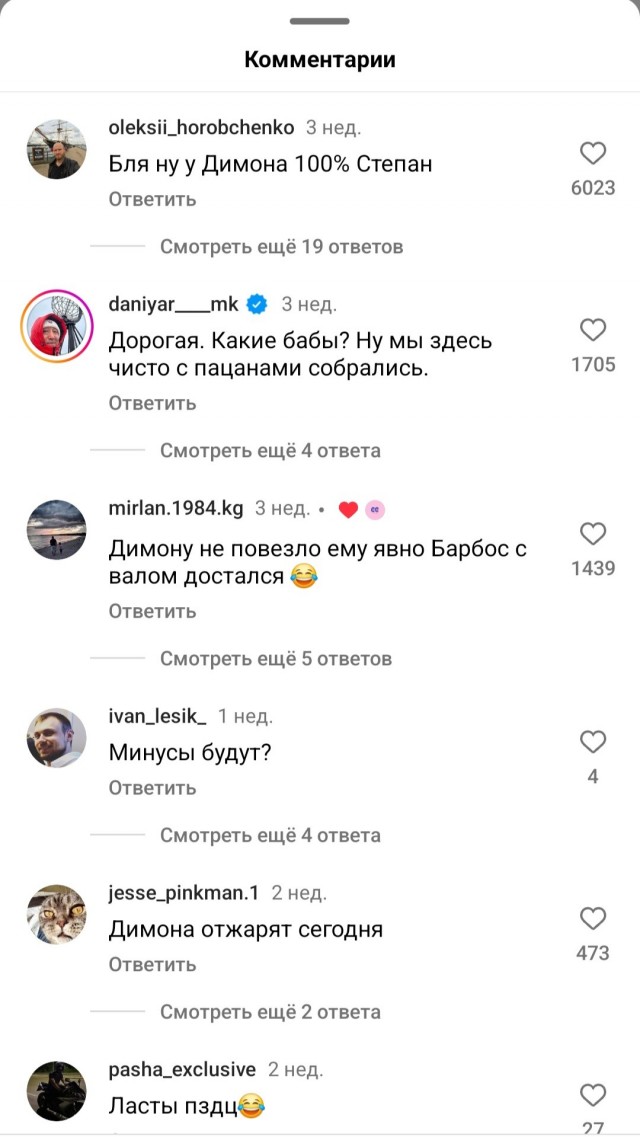
Task: Show 4 more replies under daniyar____mk
Action: (x=270, y=451)
